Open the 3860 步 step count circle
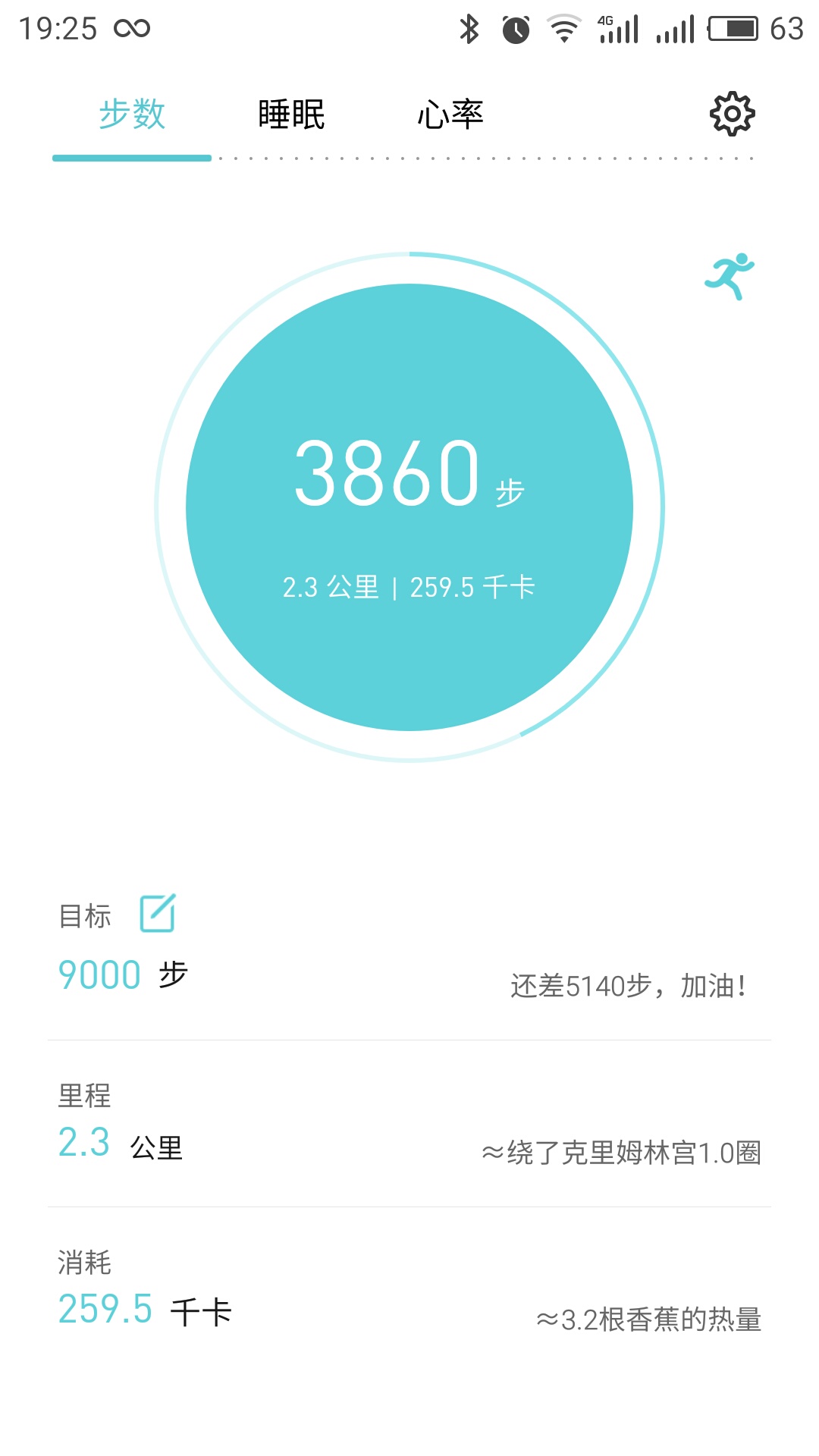Image resolution: width=819 pixels, height=1456 pixels. coord(409,507)
